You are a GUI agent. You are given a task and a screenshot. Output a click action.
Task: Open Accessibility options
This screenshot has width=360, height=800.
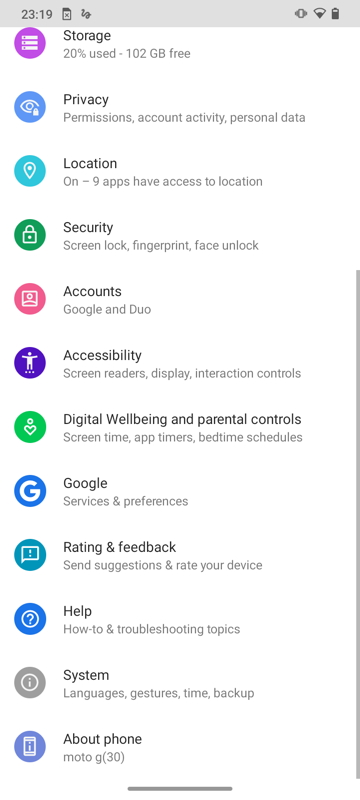(x=178, y=363)
